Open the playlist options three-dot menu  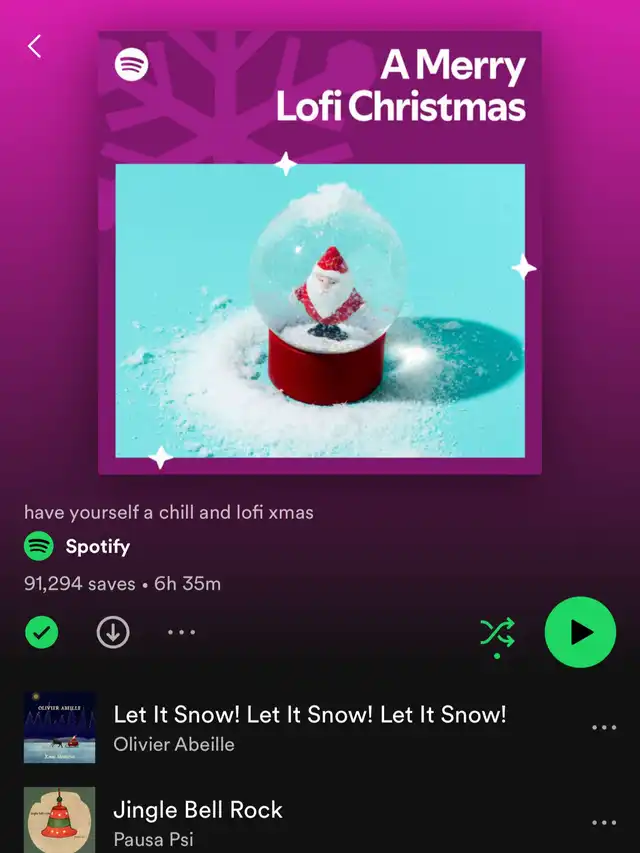tap(181, 632)
